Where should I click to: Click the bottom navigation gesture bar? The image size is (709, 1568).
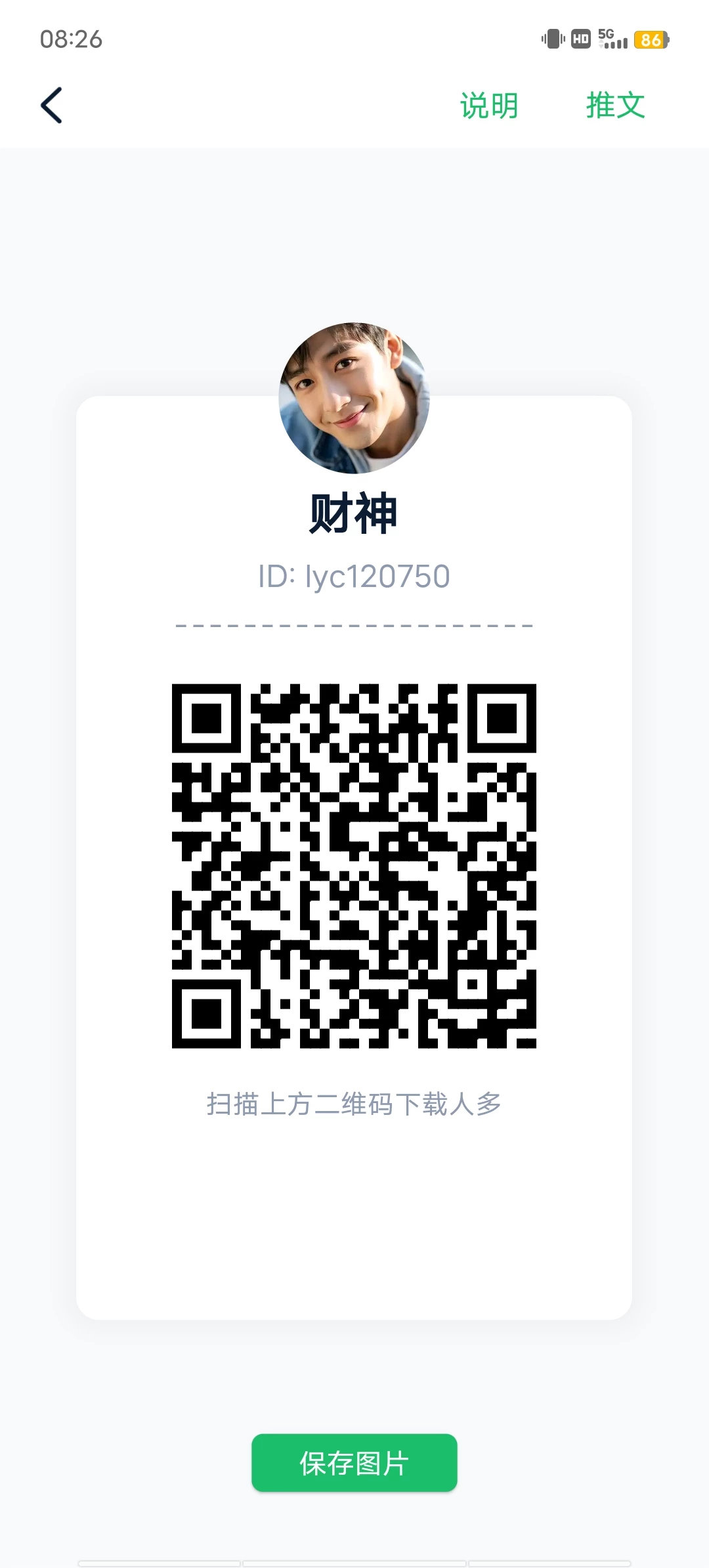coord(354,1559)
